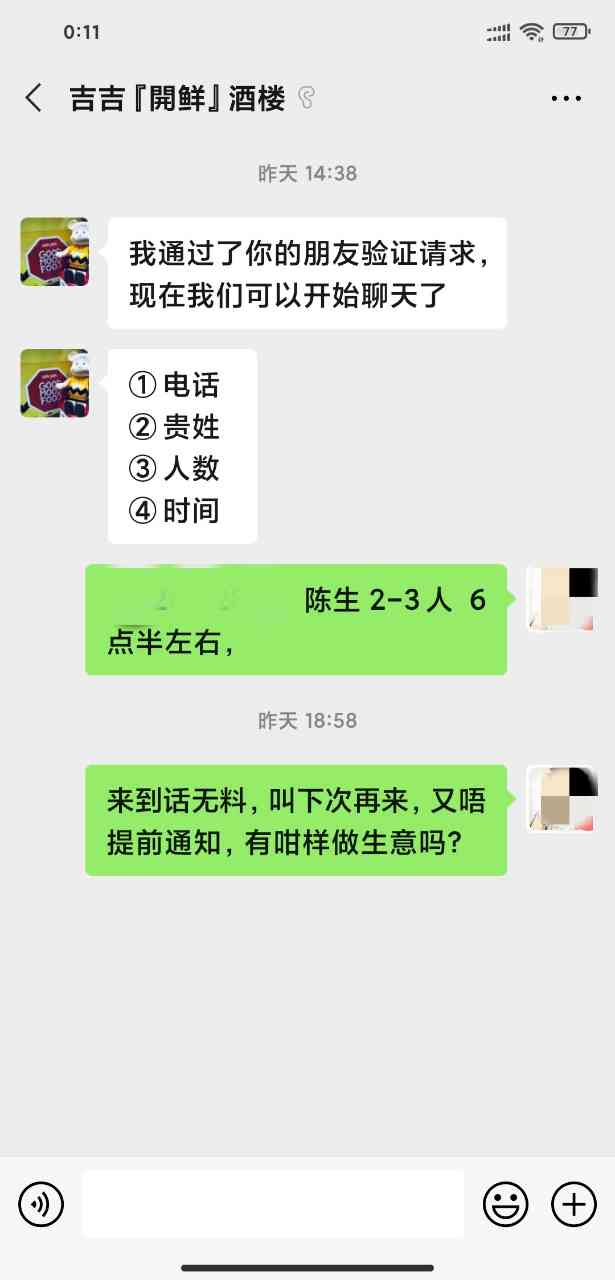Open the emoji sticker panel
Screen dimensions: 615x1280
tap(506, 1203)
